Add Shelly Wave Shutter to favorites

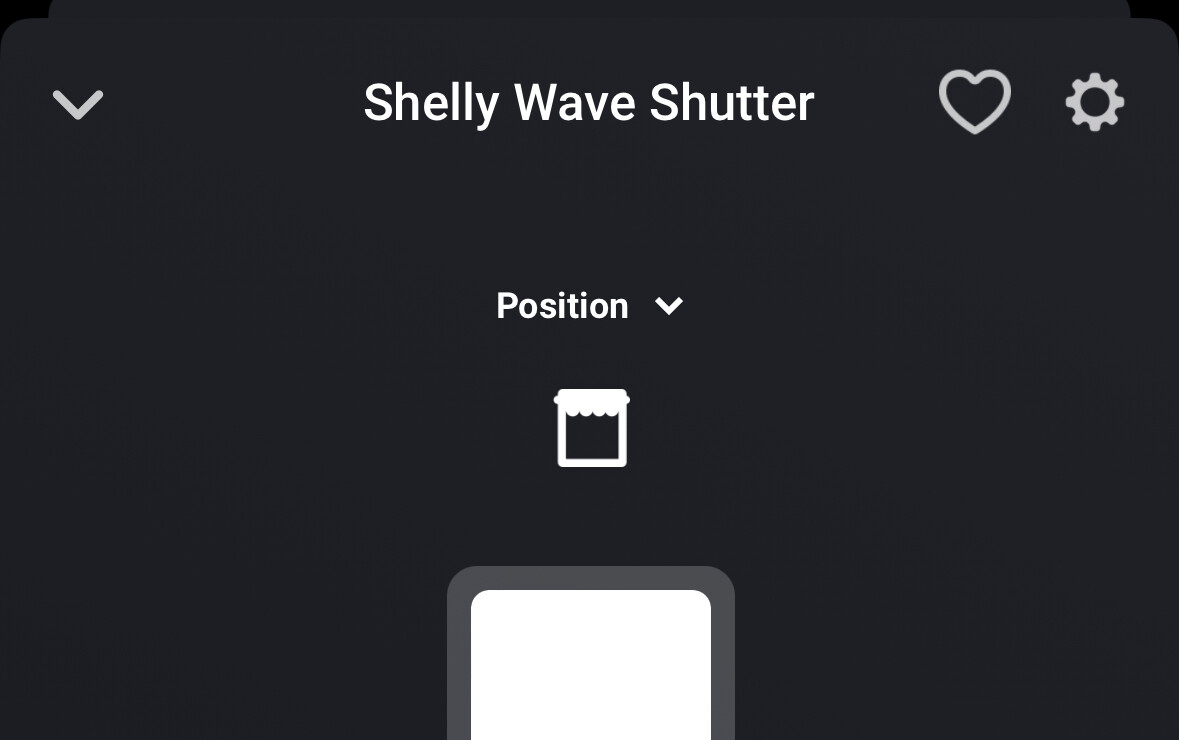click(x=974, y=102)
